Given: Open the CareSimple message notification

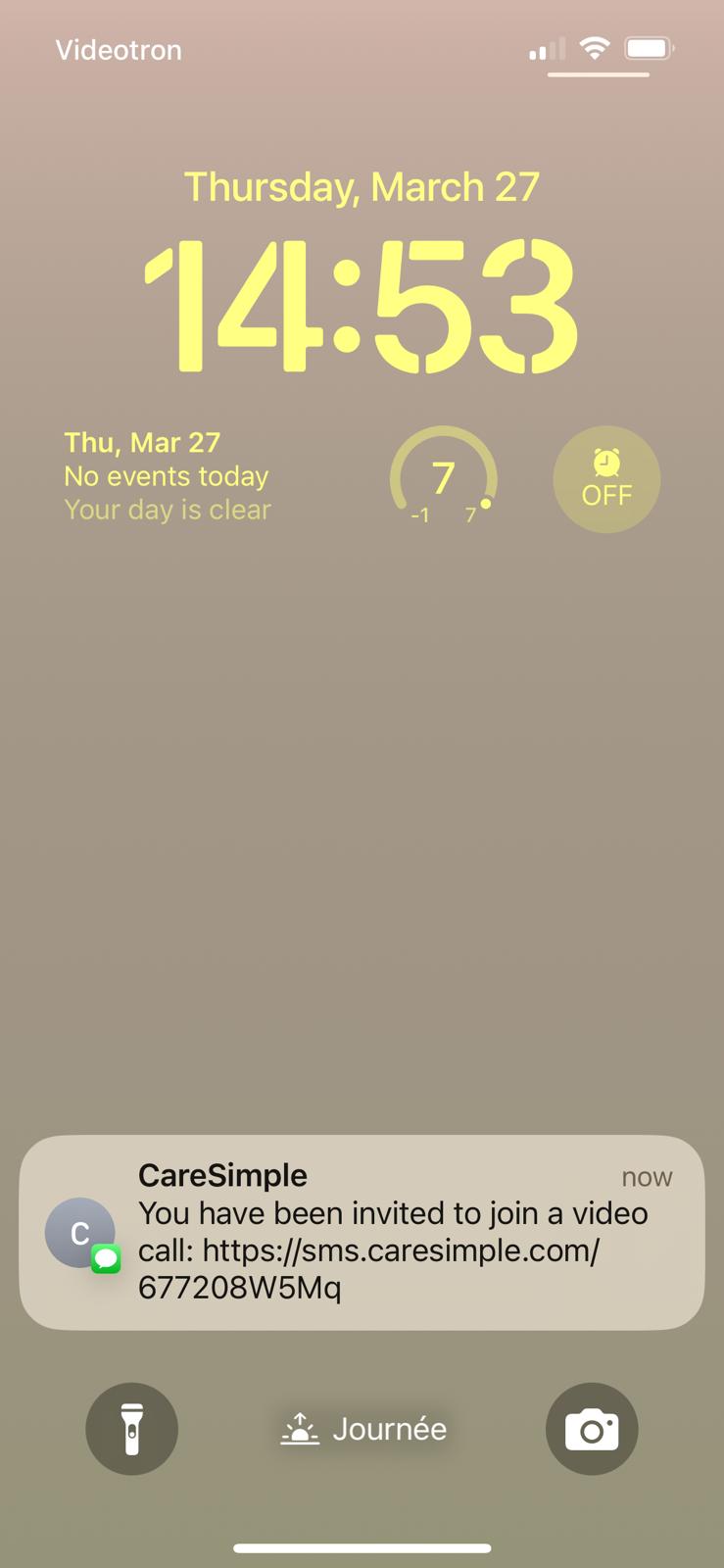Looking at the screenshot, I should (362, 1232).
